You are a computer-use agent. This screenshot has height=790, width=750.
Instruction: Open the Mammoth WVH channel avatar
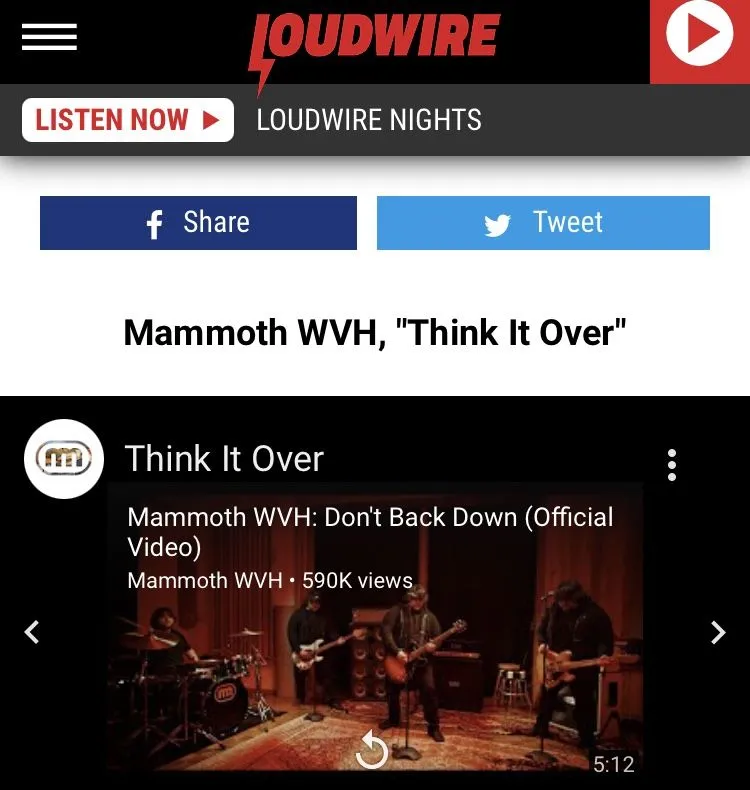click(63, 459)
